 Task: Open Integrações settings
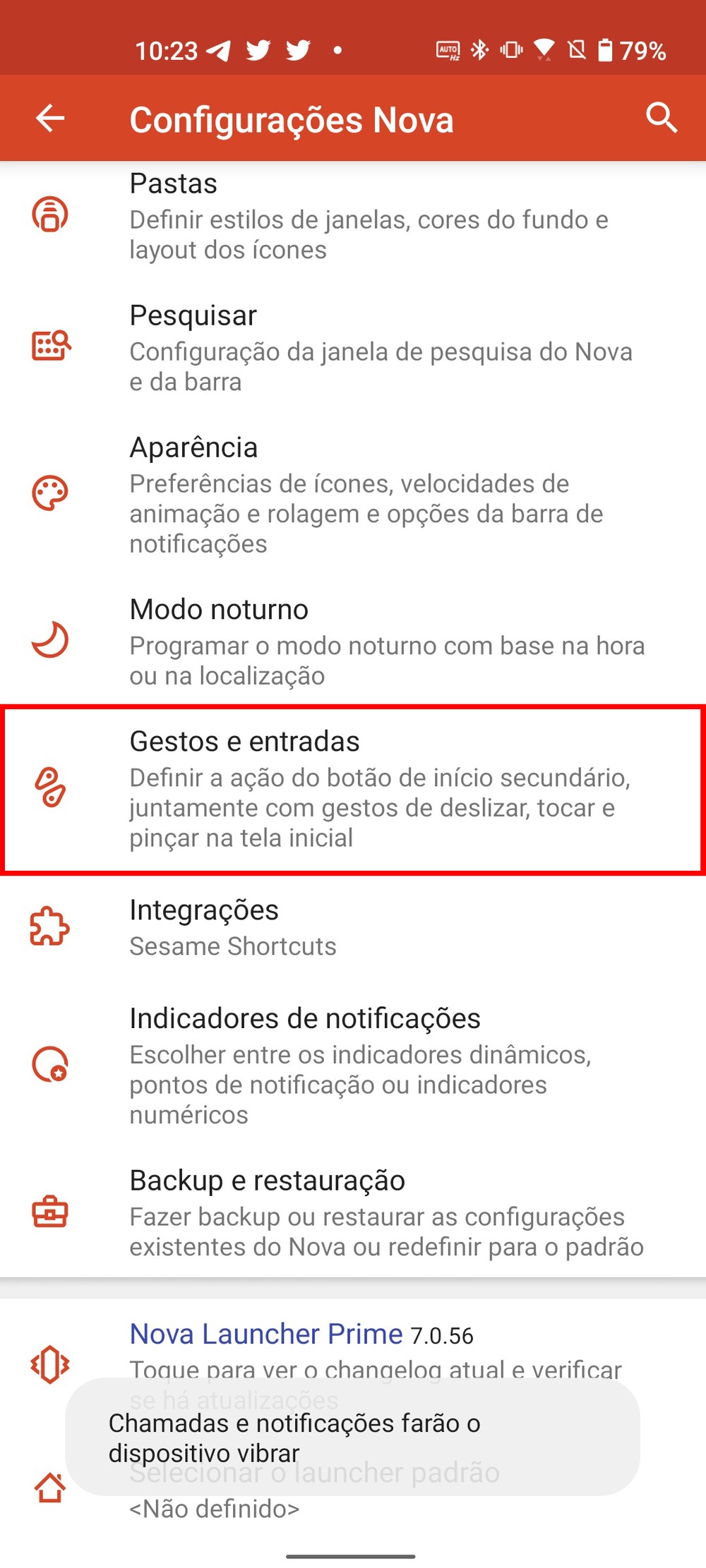[x=353, y=927]
